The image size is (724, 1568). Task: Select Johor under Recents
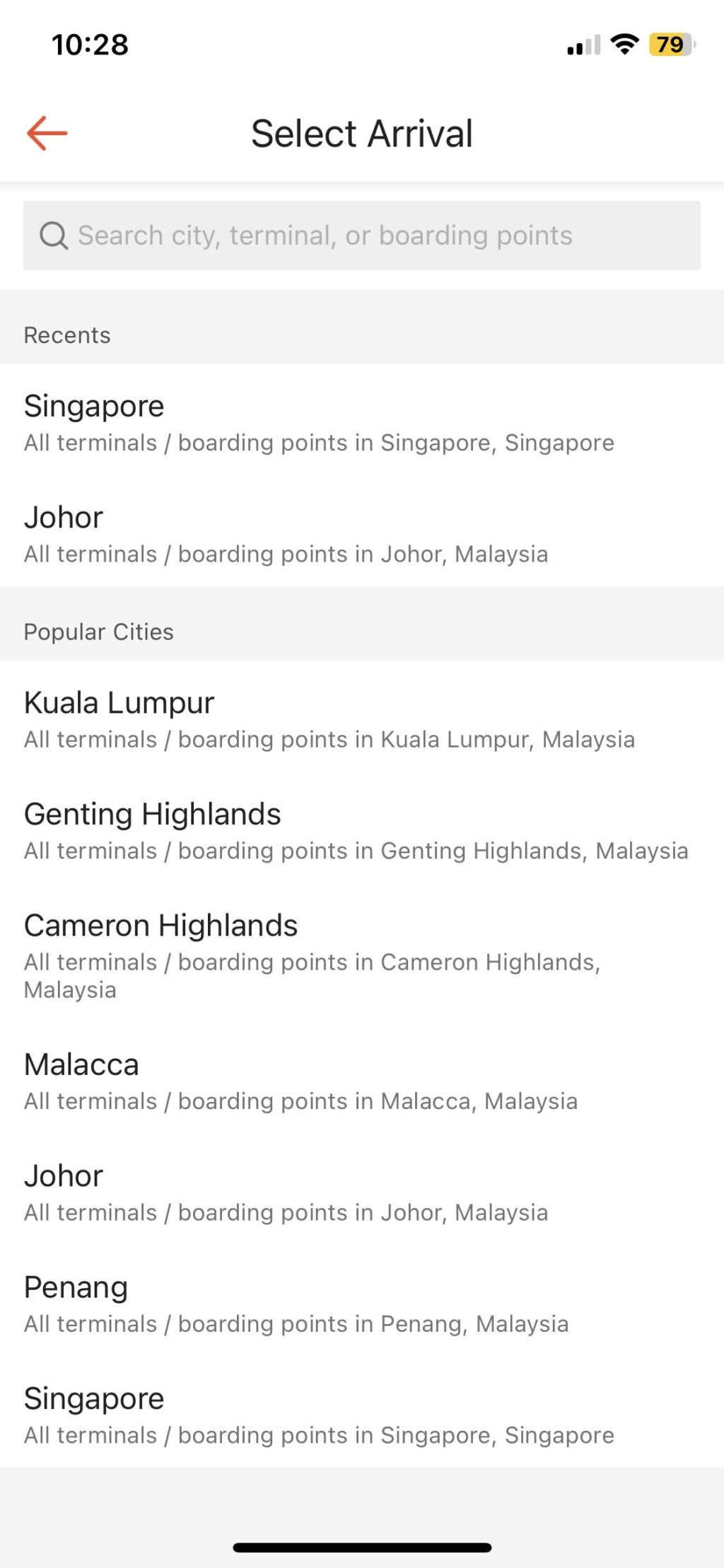pos(362,533)
